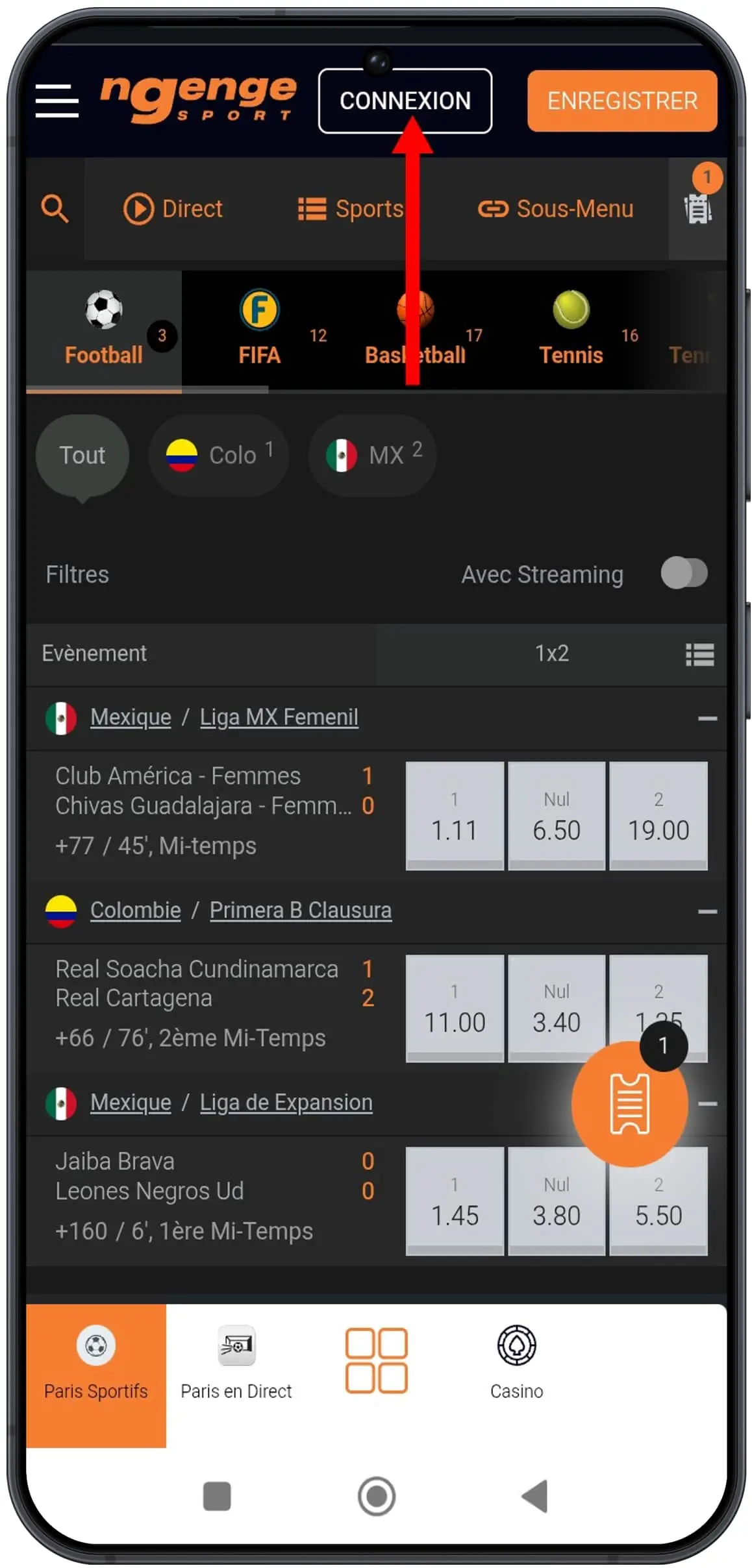Image resolution: width=752 pixels, height=1568 pixels.
Task: Tap the ENREGISTRER sign-up button
Action: 621,101
